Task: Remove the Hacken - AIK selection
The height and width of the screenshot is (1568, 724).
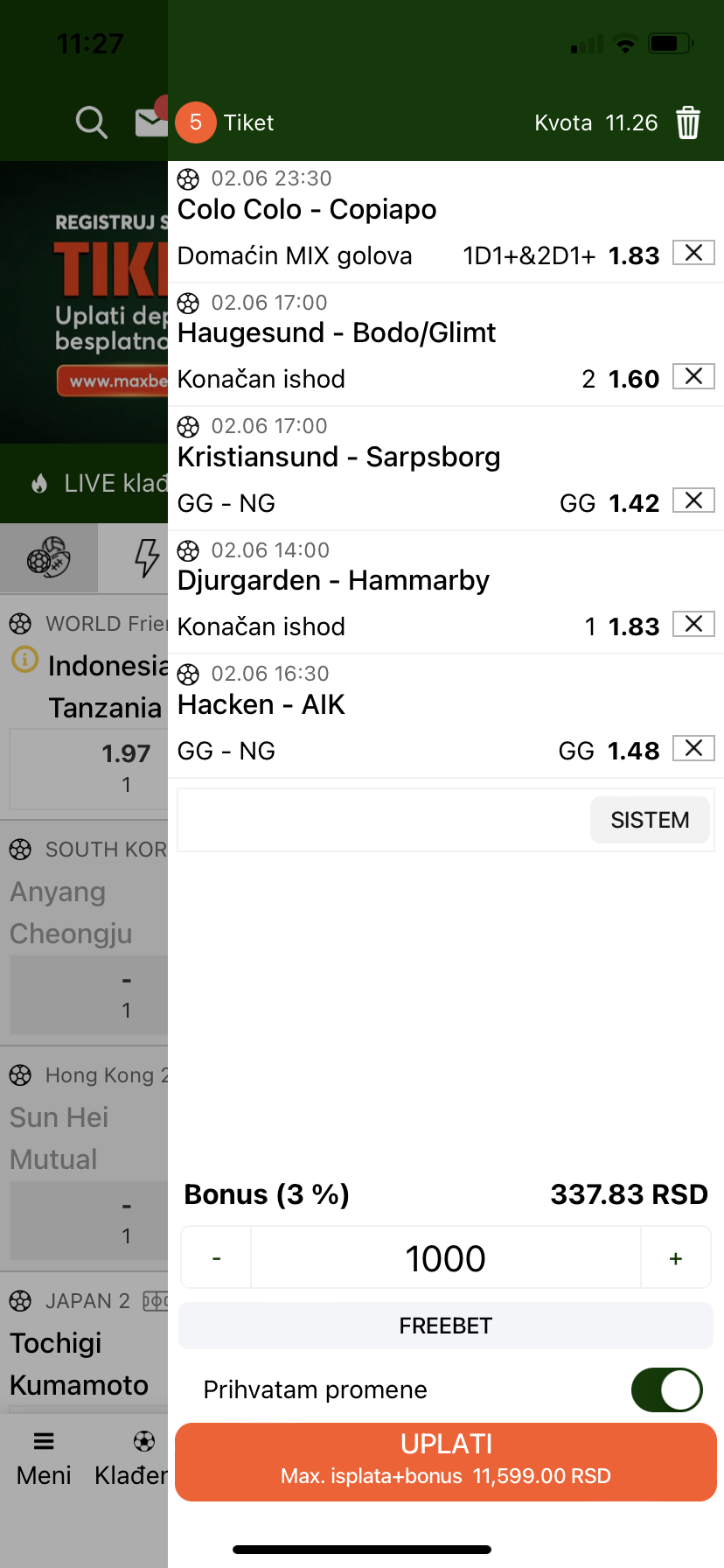Action: tap(693, 748)
